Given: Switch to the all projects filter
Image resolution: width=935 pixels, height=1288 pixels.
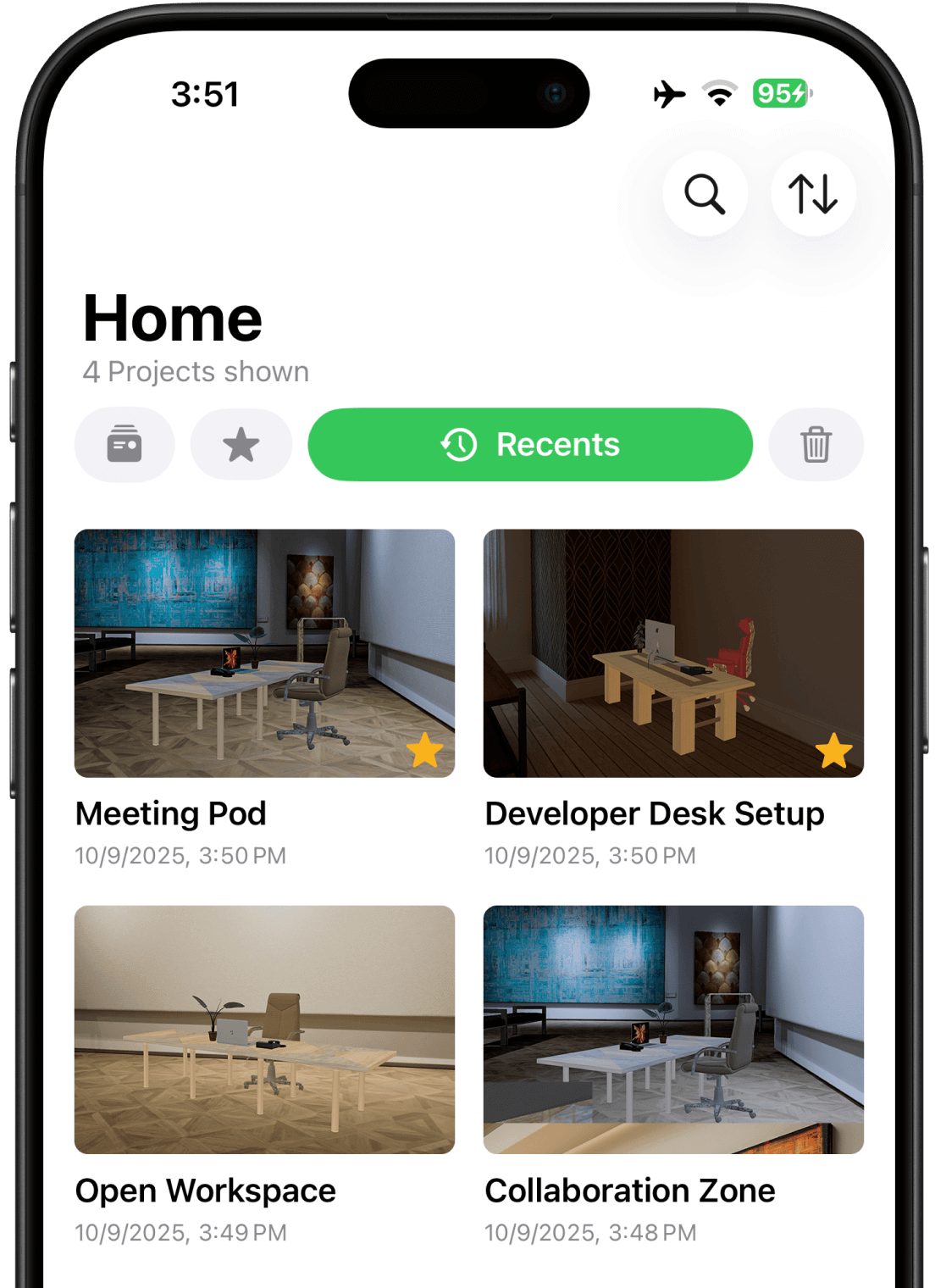Looking at the screenshot, I should pos(124,445).
